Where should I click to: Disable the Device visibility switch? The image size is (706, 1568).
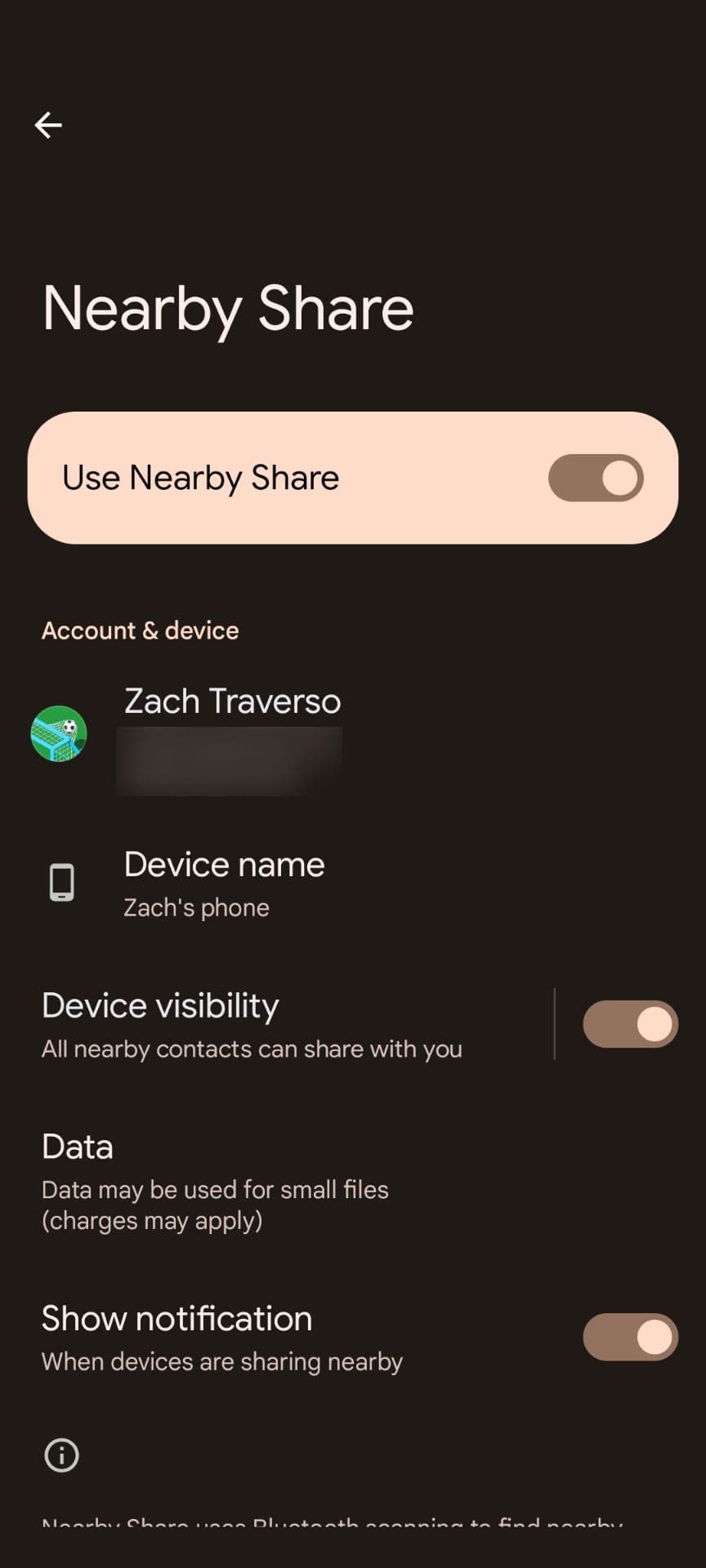coord(630,1024)
